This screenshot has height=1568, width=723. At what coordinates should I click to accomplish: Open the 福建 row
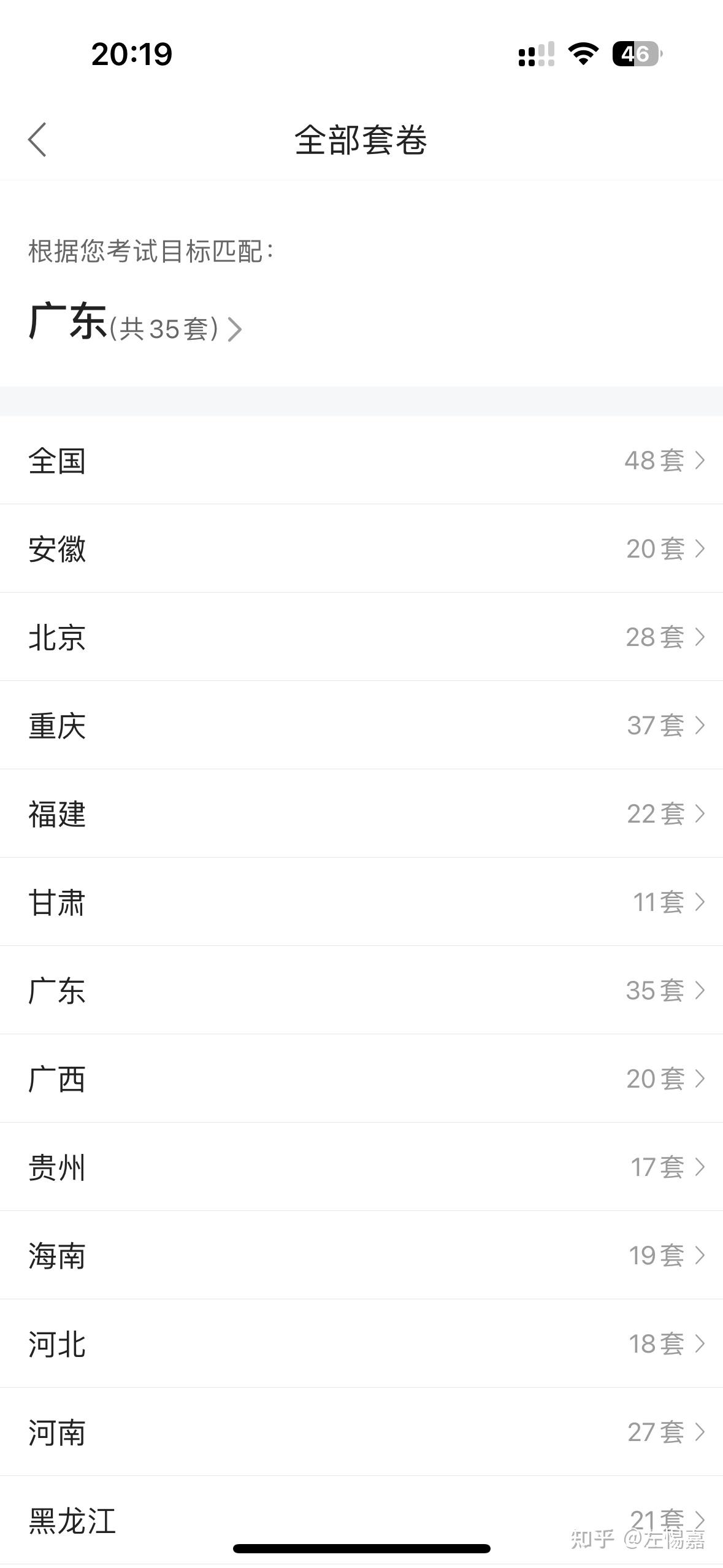(361, 814)
